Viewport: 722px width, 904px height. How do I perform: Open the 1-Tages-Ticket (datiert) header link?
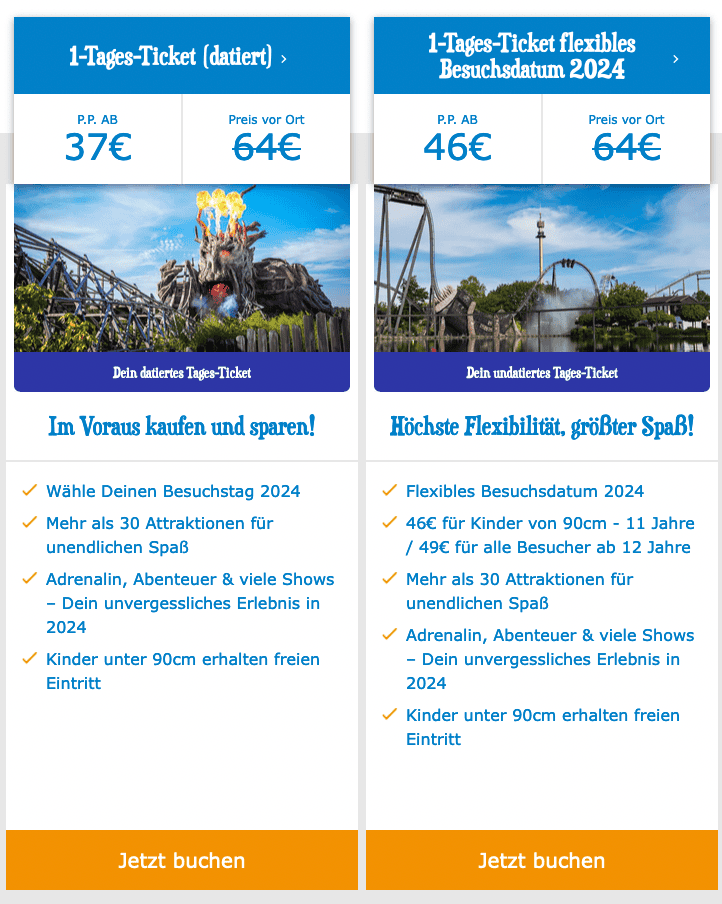click(181, 57)
